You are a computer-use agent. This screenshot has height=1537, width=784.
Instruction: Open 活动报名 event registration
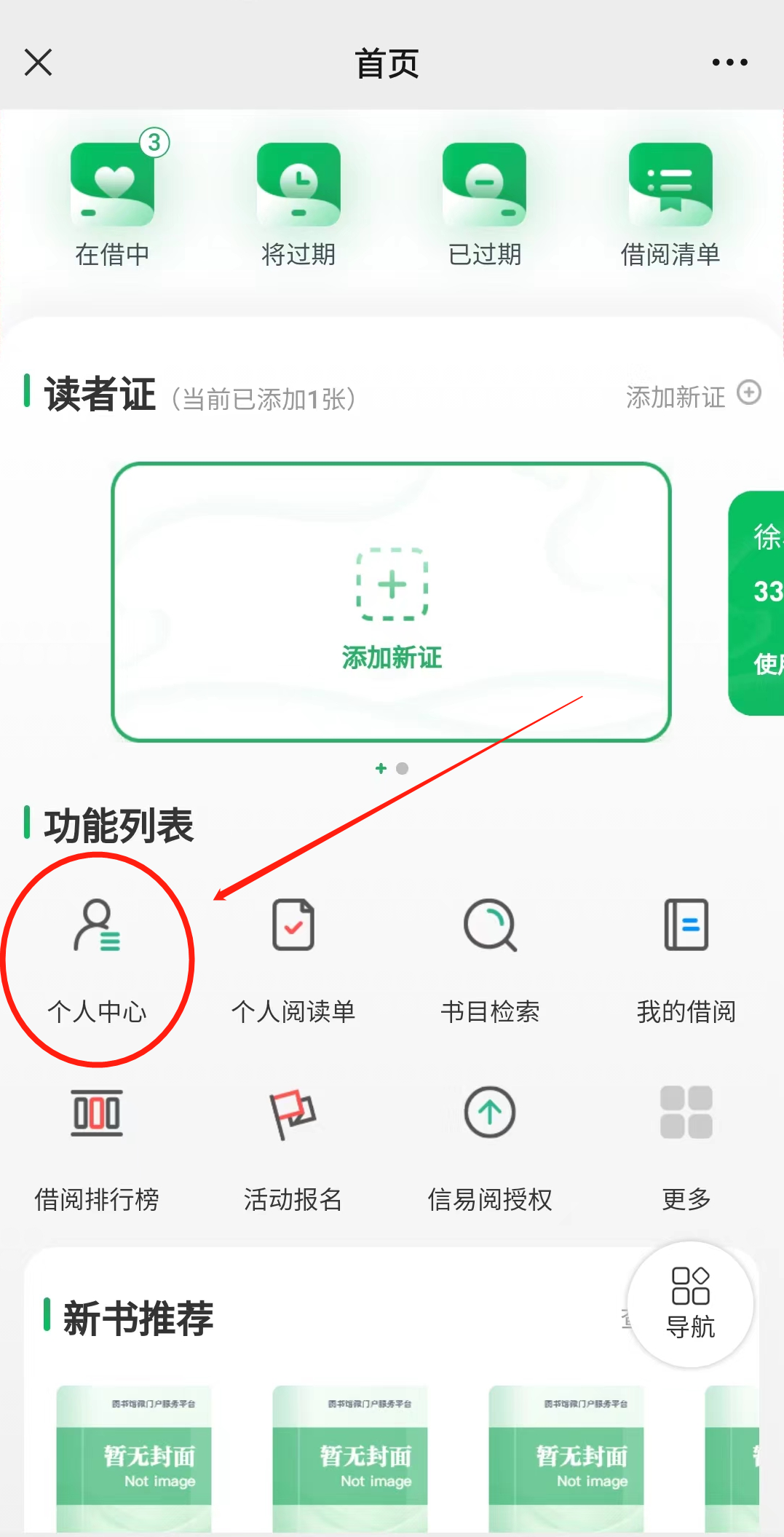point(293,1145)
